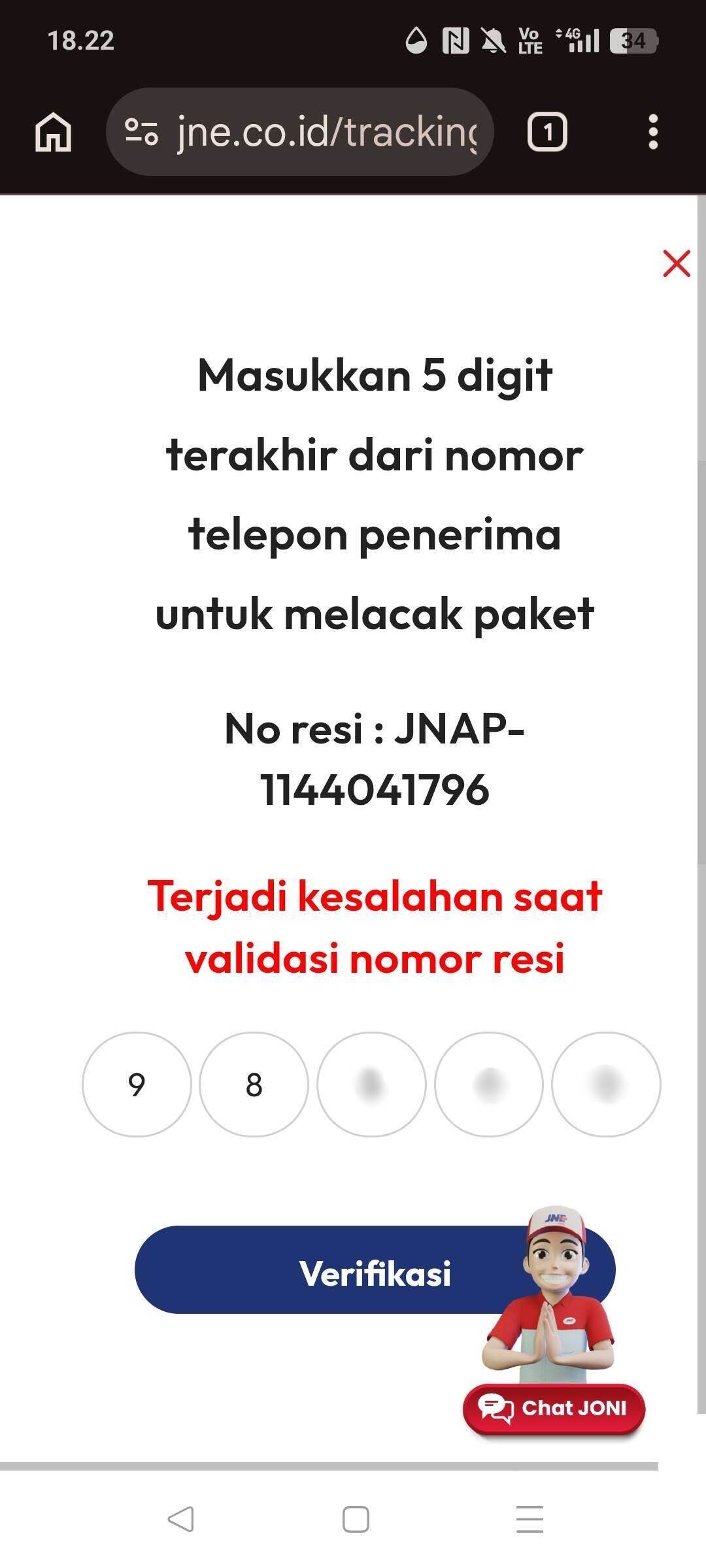Select the second digit field containing 8
Image resolution: width=706 pixels, height=1568 pixels.
pos(254,1085)
